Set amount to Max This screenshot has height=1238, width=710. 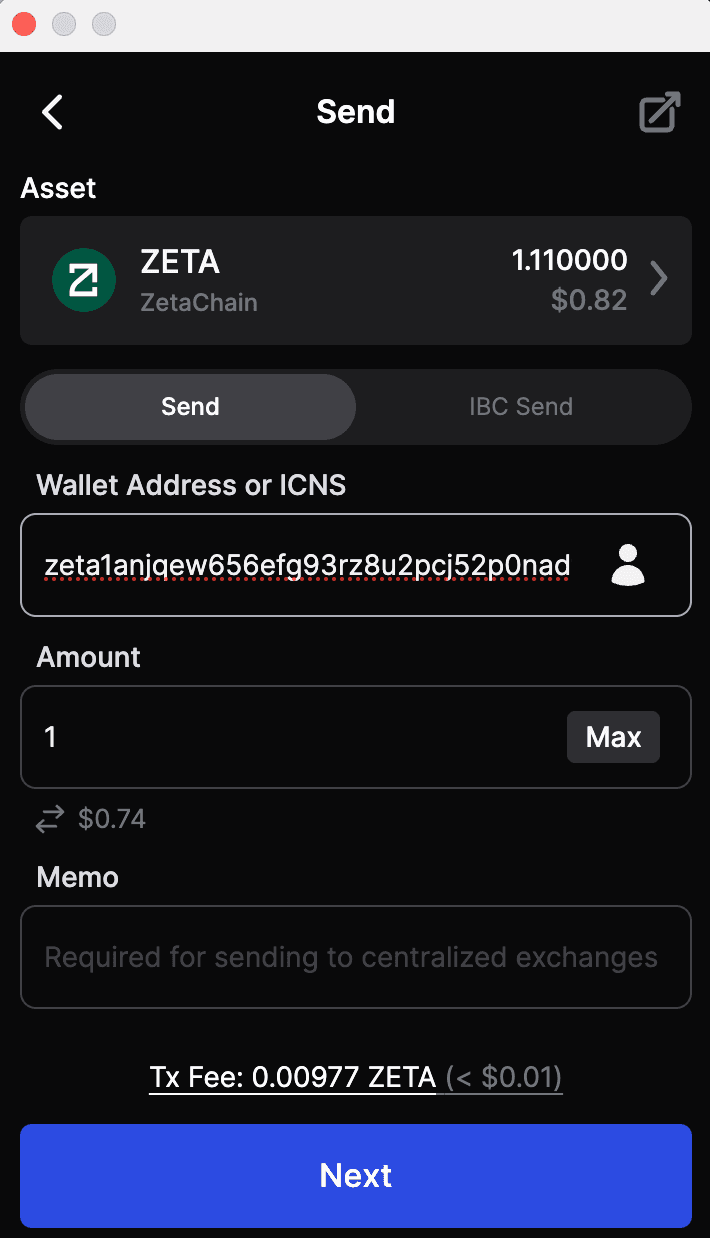(x=613, y=738)
